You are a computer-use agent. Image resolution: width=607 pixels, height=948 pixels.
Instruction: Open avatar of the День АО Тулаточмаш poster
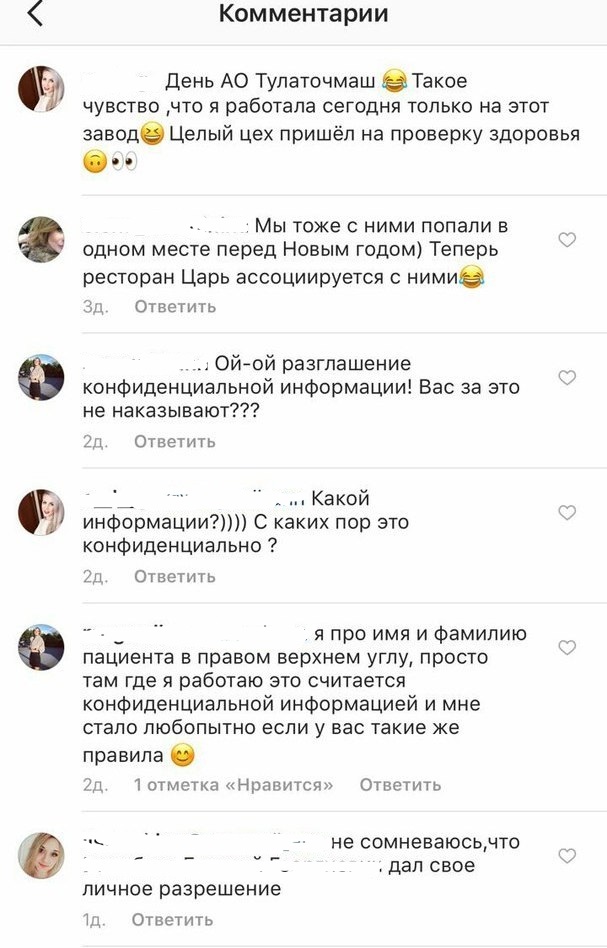tap(42, 92)
